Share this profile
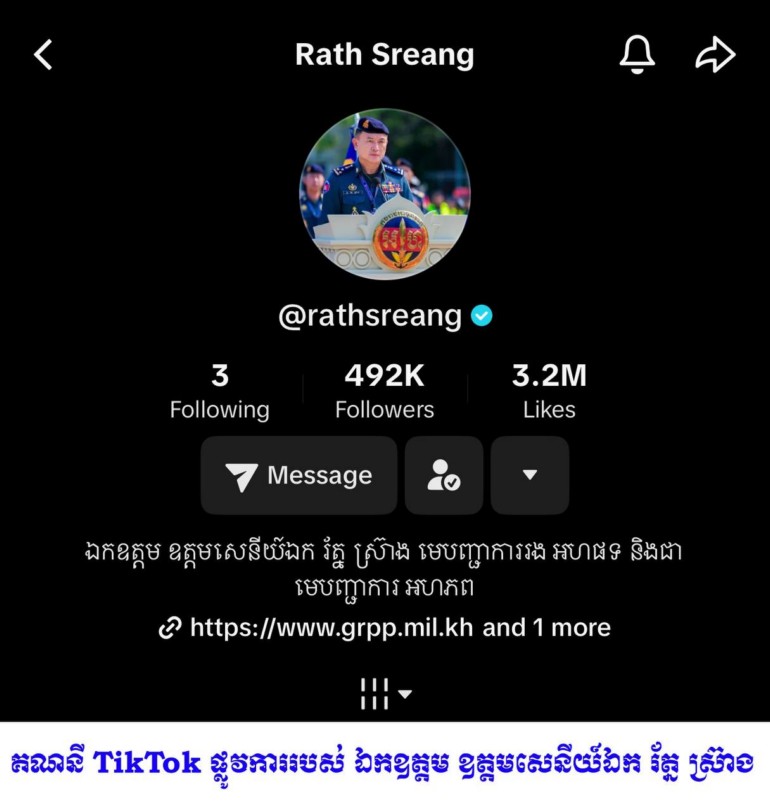Viewport: 770px width, 811px height. click(715, 55)
